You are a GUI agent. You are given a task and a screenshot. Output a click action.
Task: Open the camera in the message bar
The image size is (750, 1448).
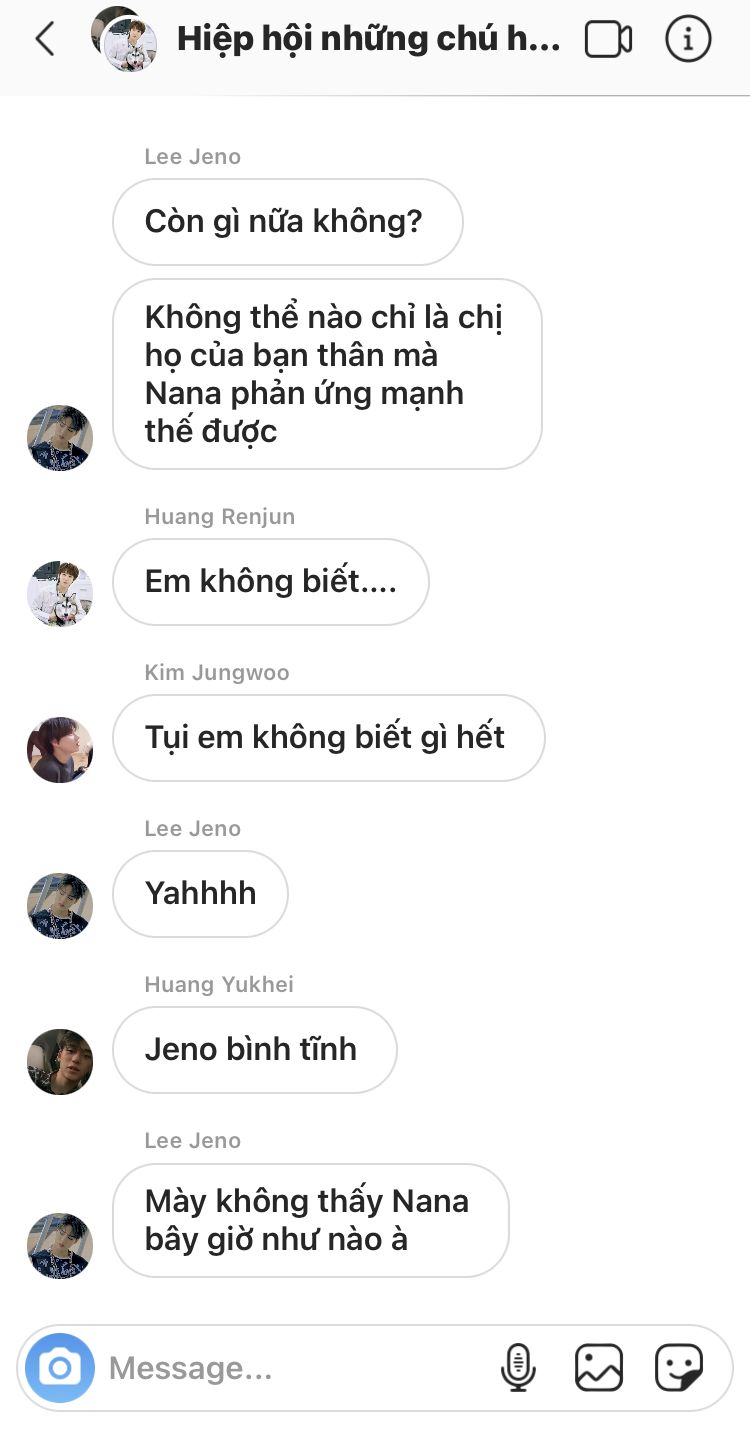(x=60, y=1367)
